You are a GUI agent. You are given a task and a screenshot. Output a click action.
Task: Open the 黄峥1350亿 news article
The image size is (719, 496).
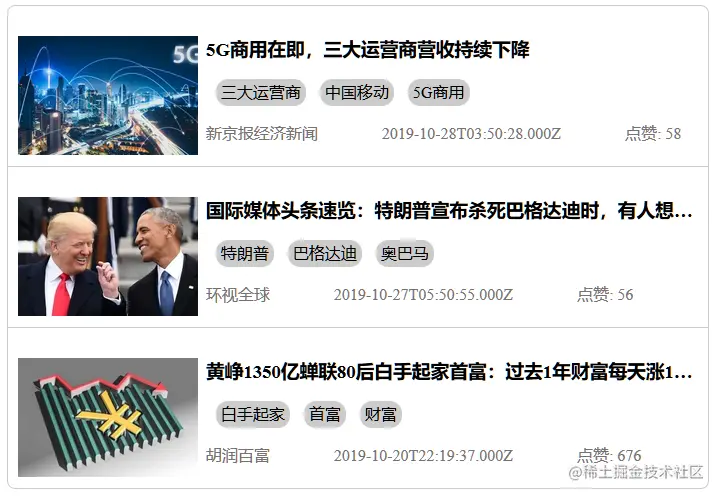(x=449, y=372)
